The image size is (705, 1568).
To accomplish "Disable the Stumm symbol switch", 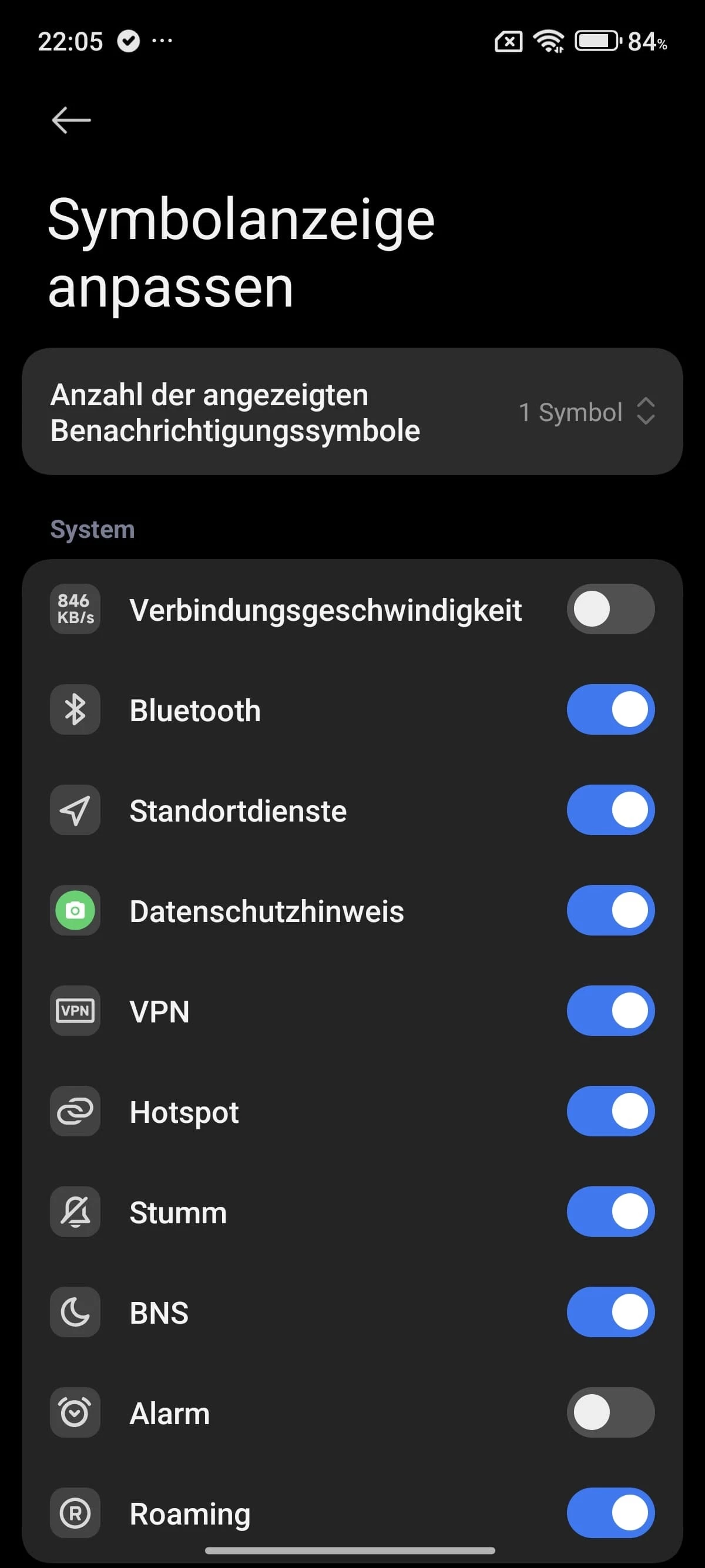I will [x=610, y=1212].
